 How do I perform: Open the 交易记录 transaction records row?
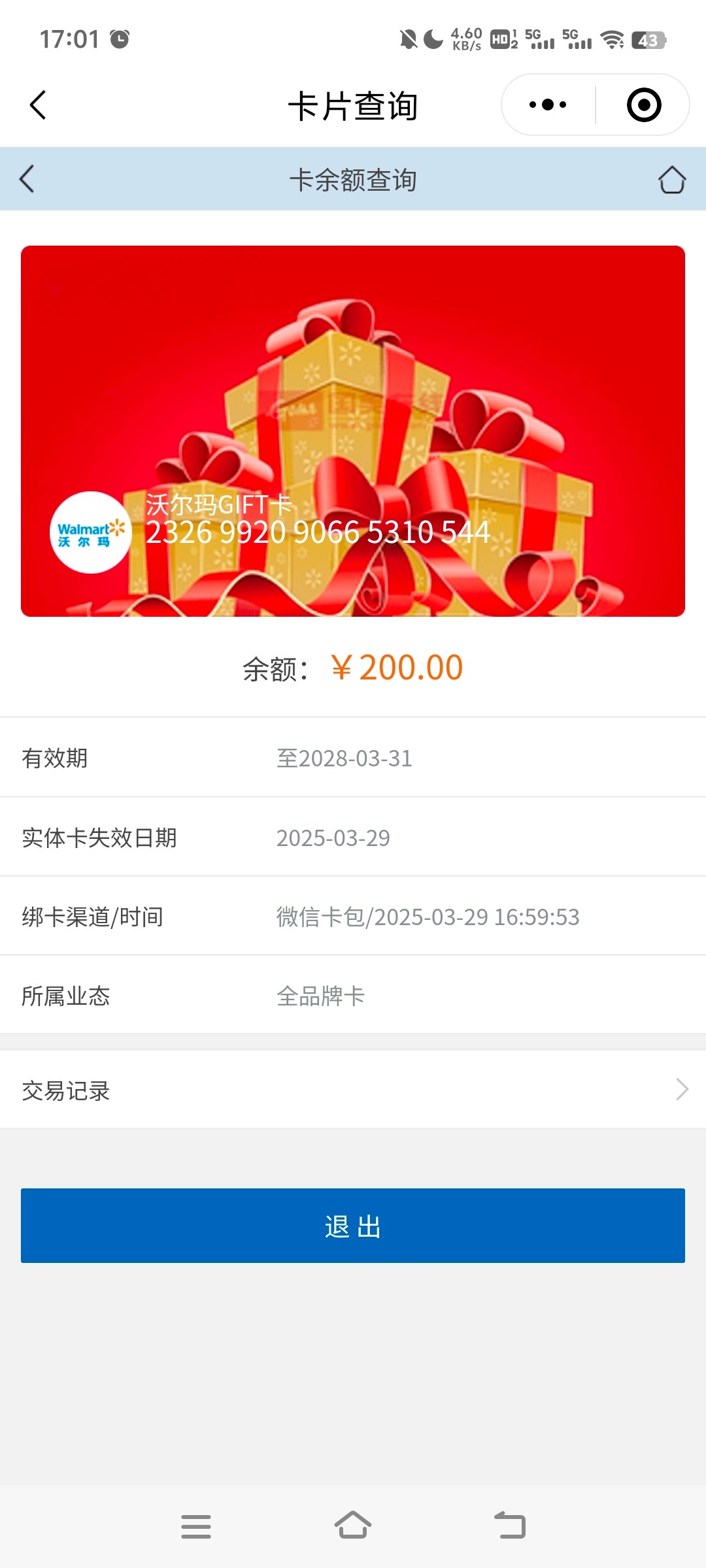point(353,1089)
